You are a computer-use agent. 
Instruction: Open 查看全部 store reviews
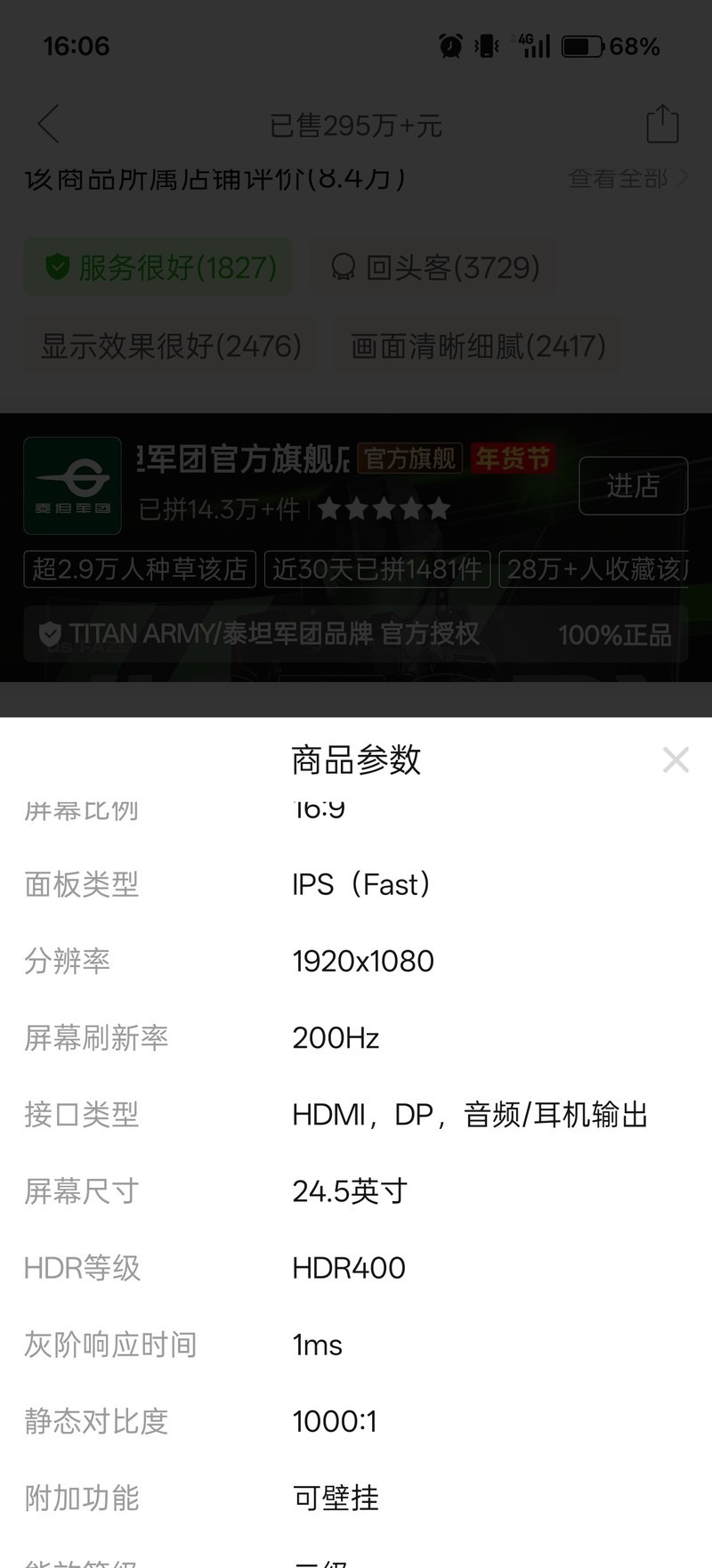point(627,178)
